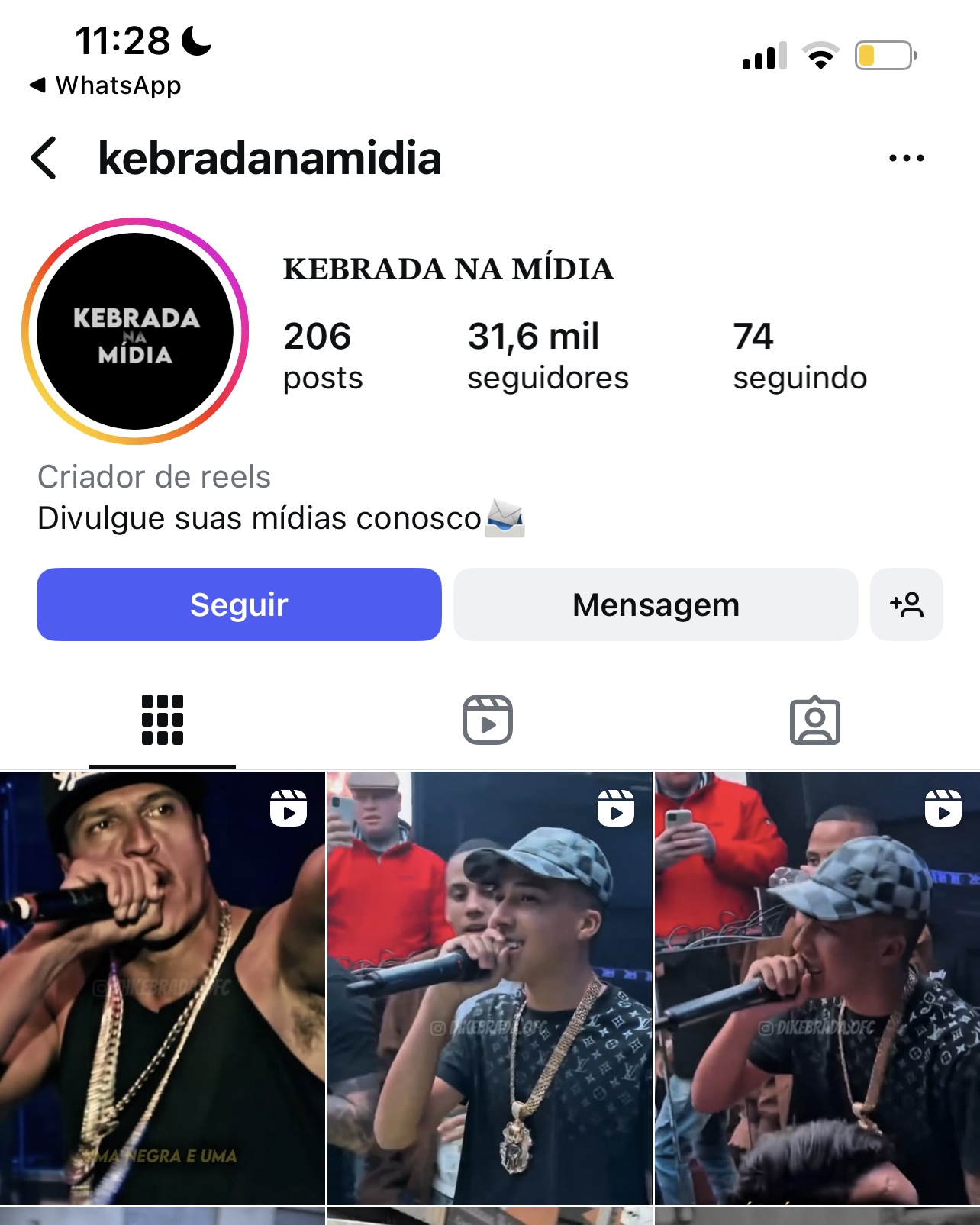
Task: Open the 31,6 mil seguidores list
Action: coord(547,356)
